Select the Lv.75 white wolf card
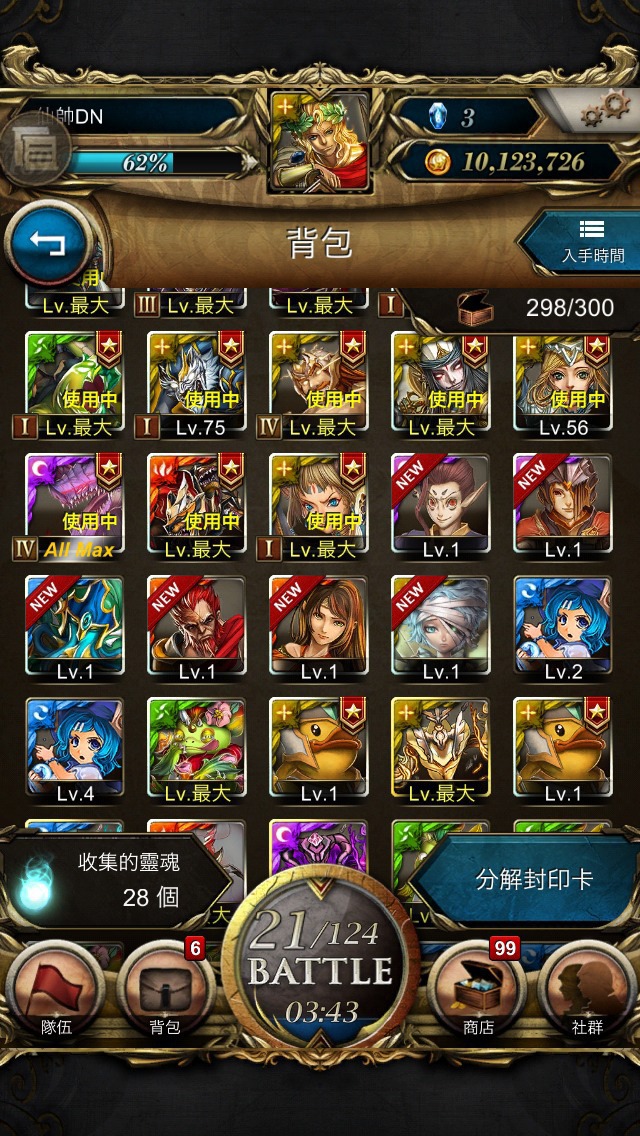This screenshot has width=640, height=1136. pyautogui.click(x=196, y=382)
